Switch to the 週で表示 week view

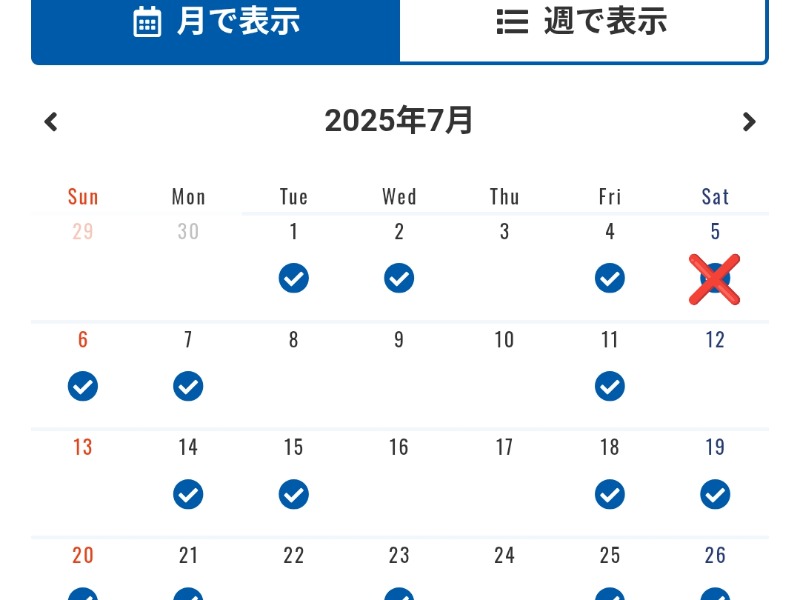[x=582, y=22]
